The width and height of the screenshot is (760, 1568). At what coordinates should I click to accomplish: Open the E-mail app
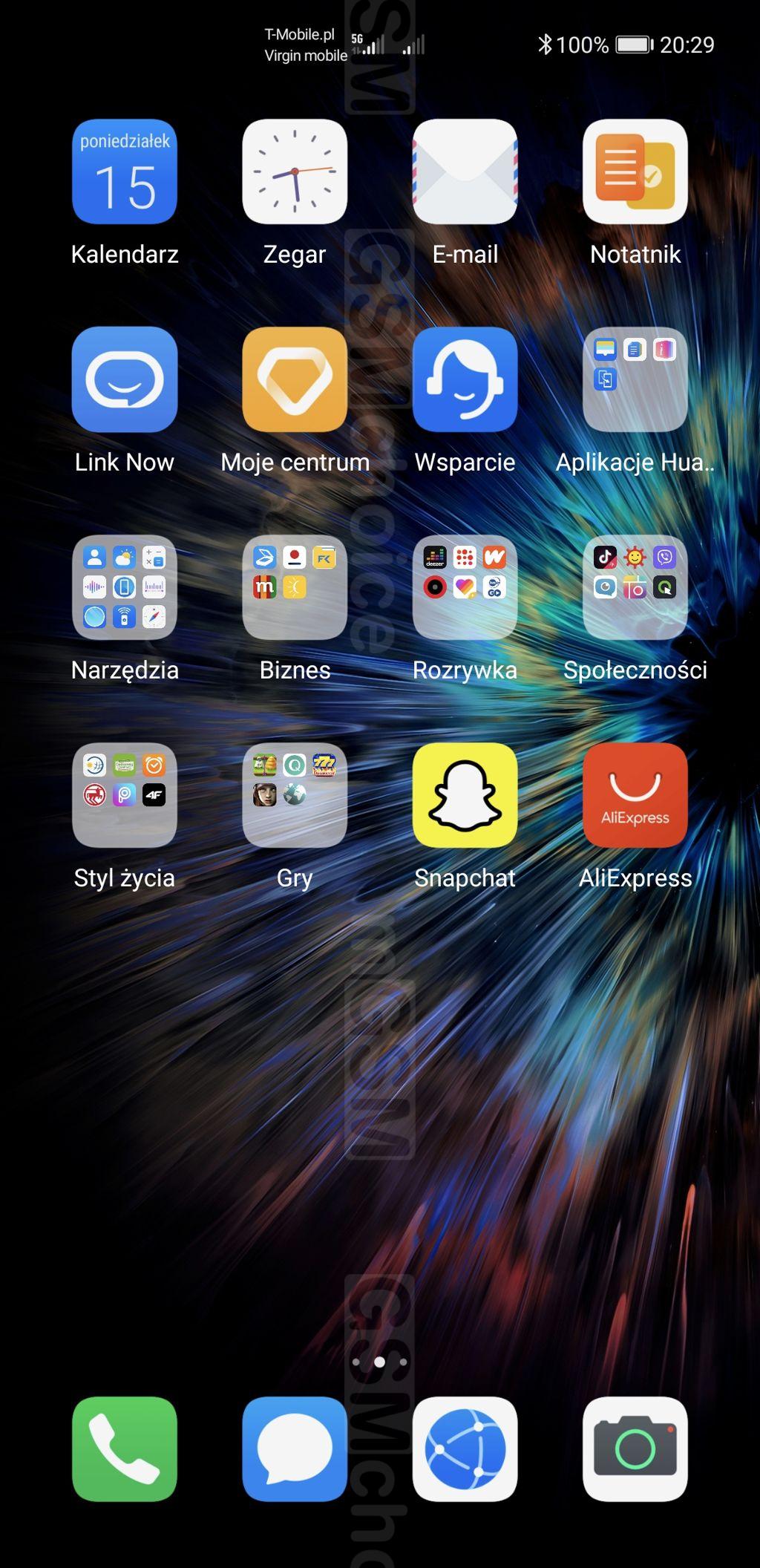465,172
